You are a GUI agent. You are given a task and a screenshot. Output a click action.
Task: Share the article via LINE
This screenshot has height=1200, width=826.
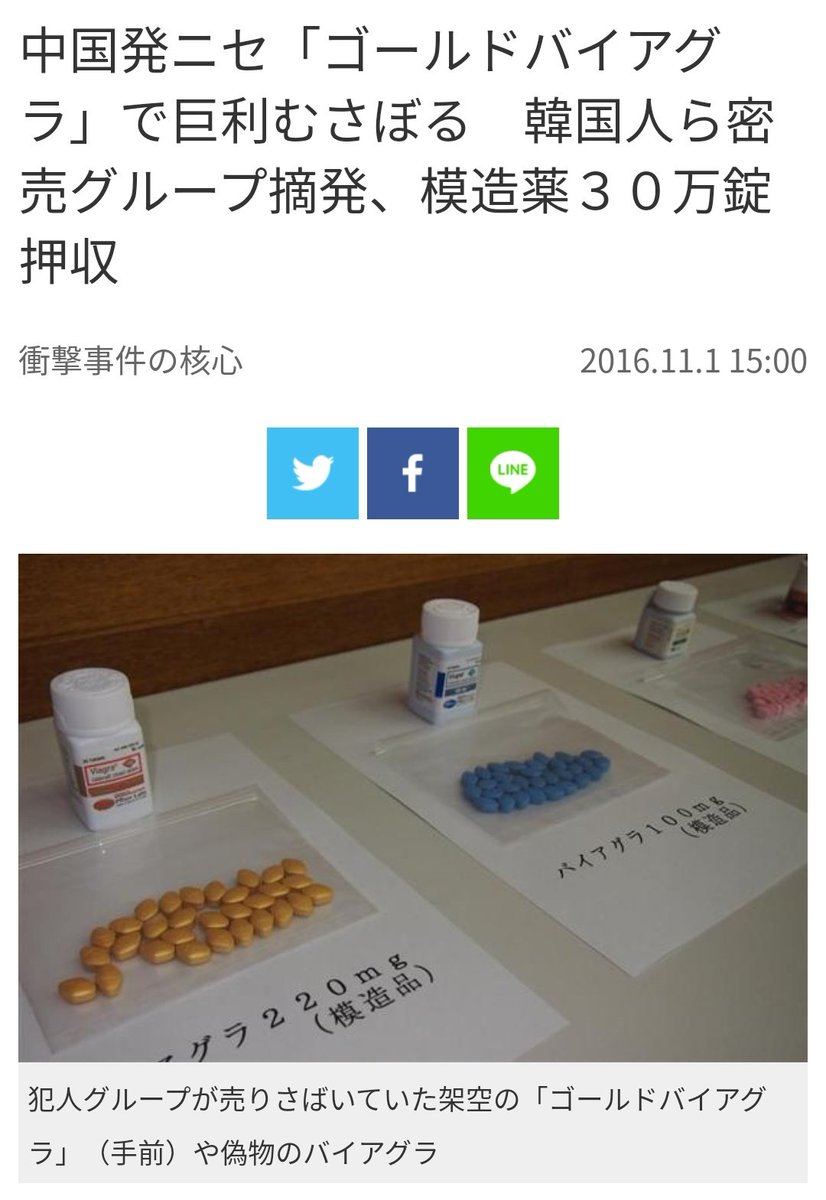(x=513, y=473)
